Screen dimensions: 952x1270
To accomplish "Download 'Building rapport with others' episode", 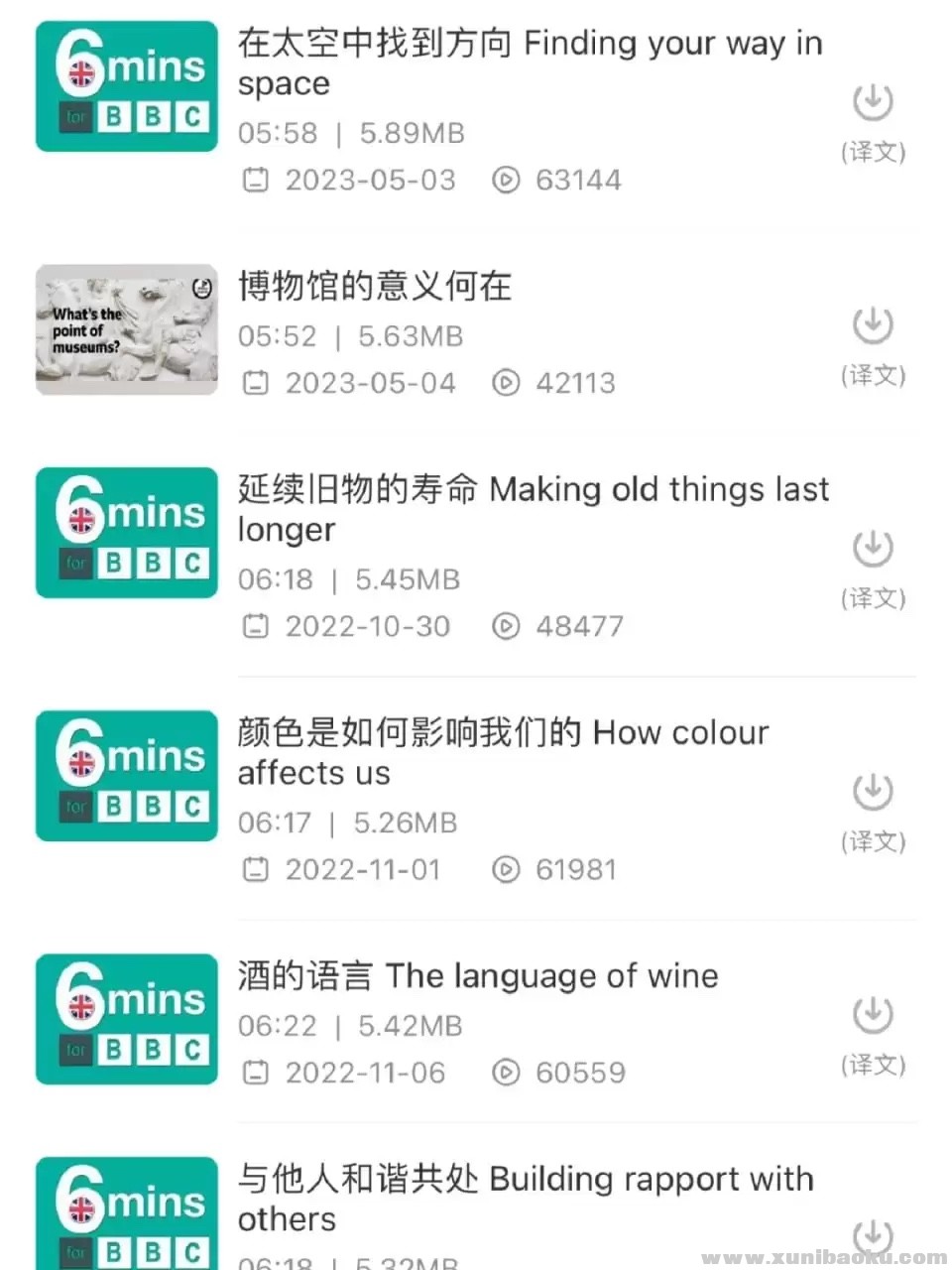I will click(872, 1233).
